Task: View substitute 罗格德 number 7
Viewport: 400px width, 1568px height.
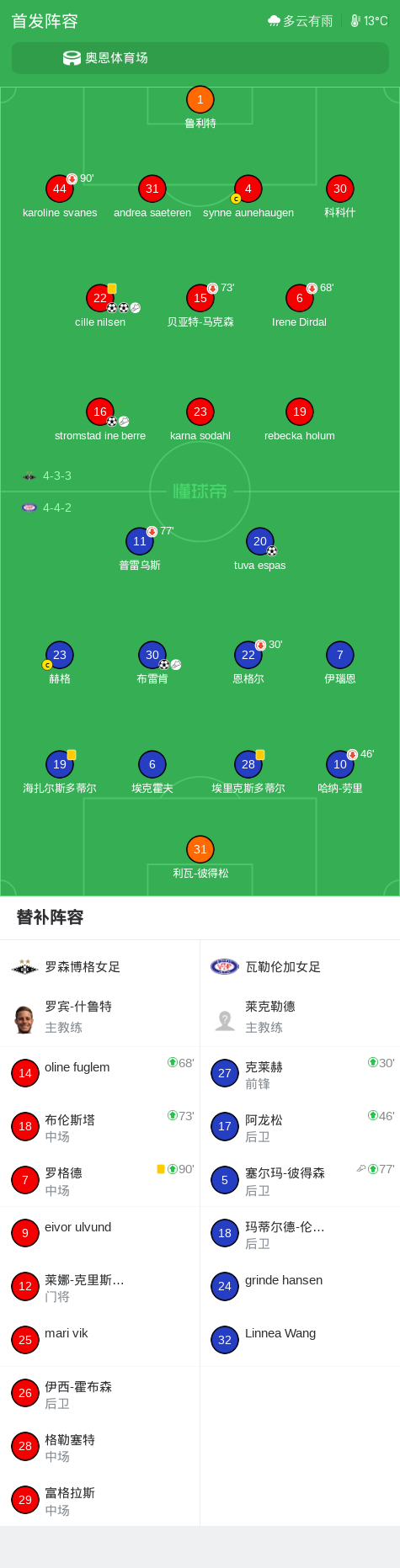Action: point(100,1180)
